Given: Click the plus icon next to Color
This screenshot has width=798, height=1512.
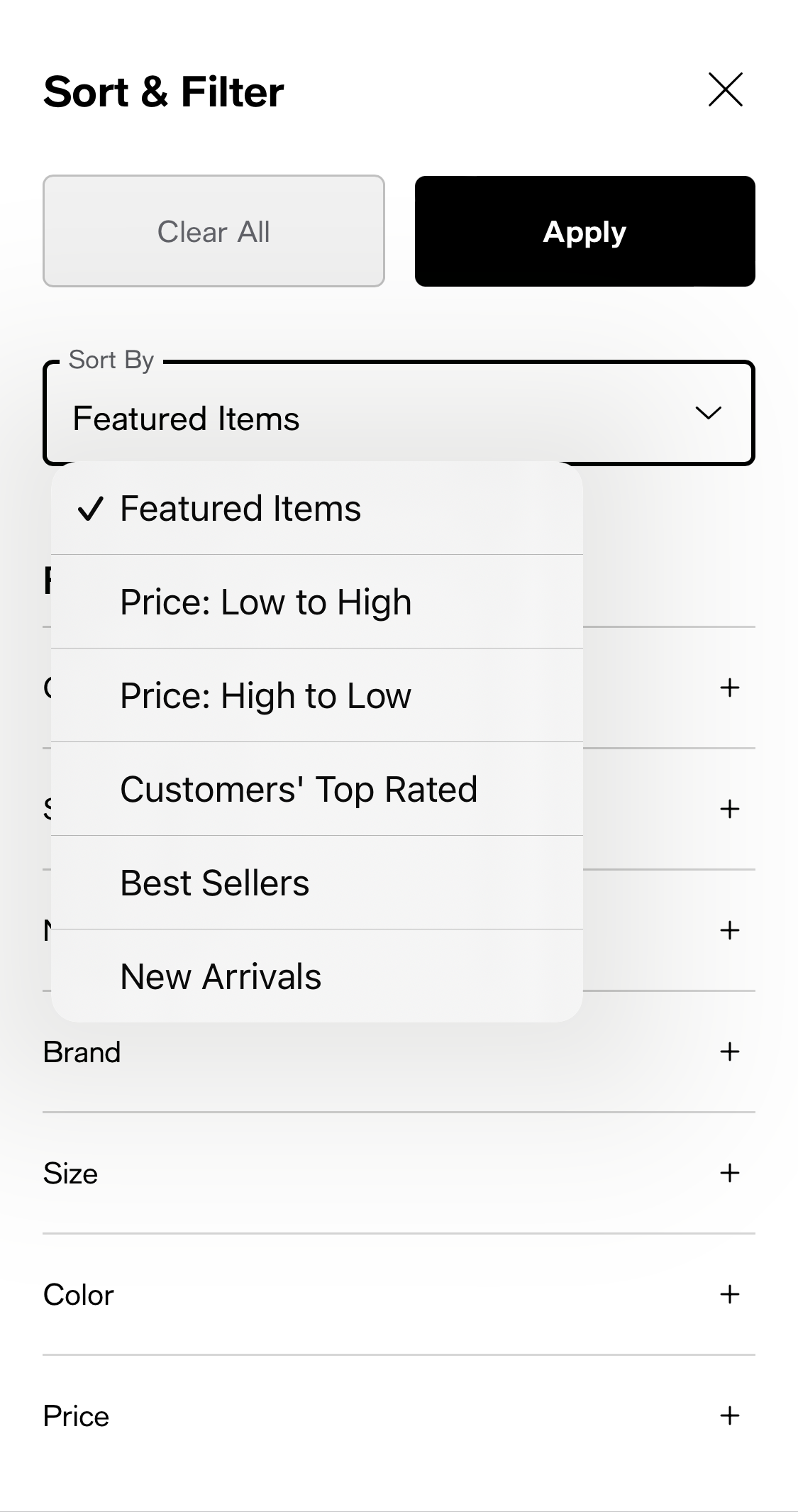Looking at the screenshot, I should coord(729,1295).
